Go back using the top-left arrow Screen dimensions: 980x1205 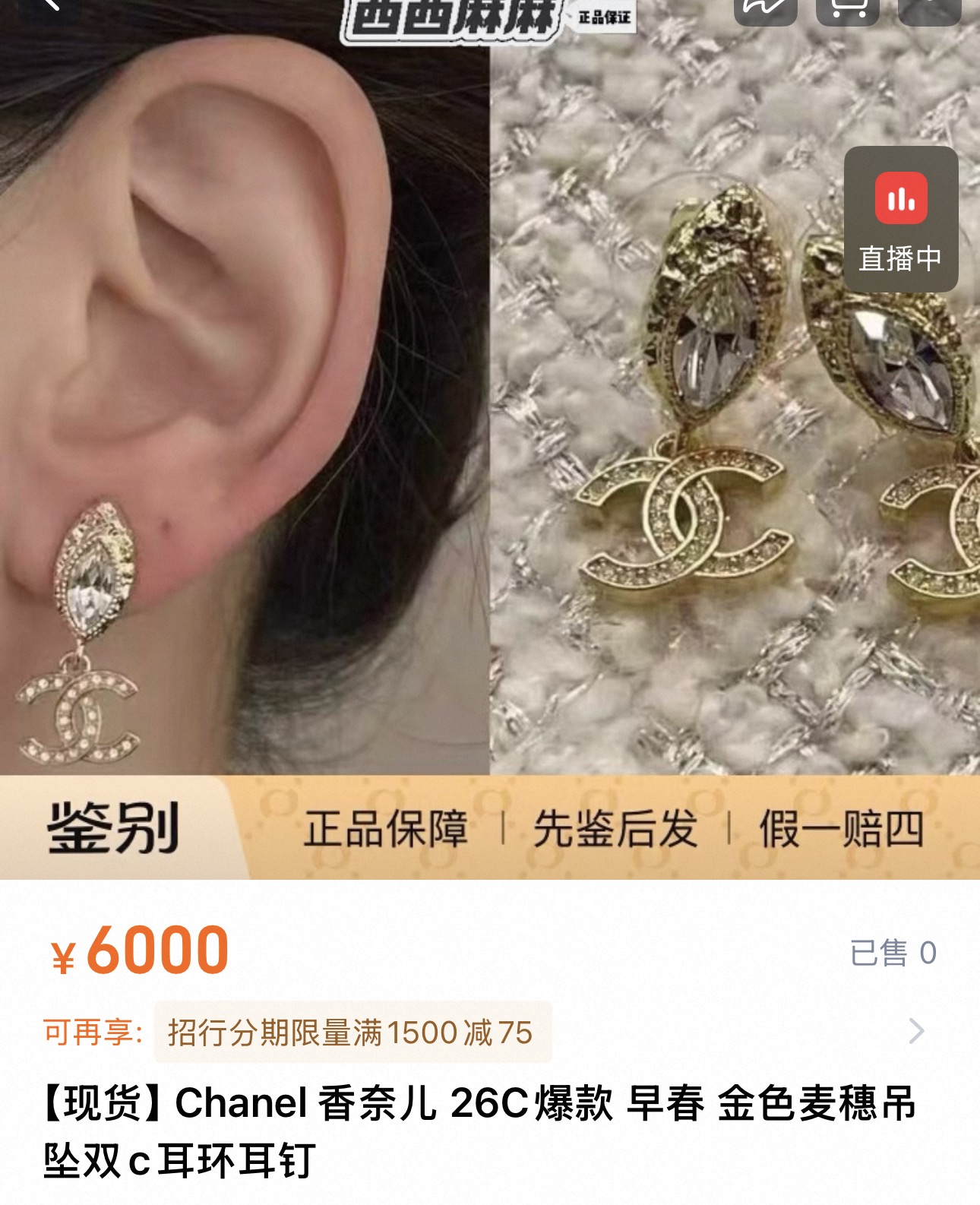49,8
